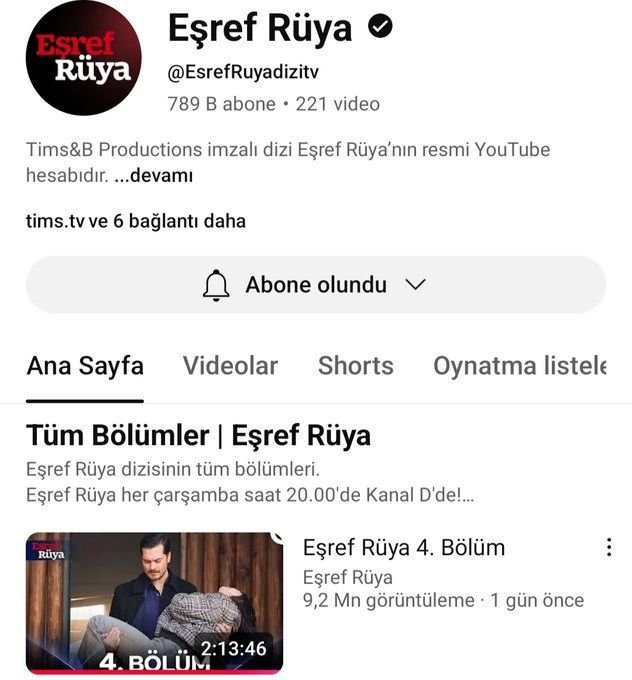Select the Ana Sayfa tab
The image size is (632, 680).
[x=85, y=366]
